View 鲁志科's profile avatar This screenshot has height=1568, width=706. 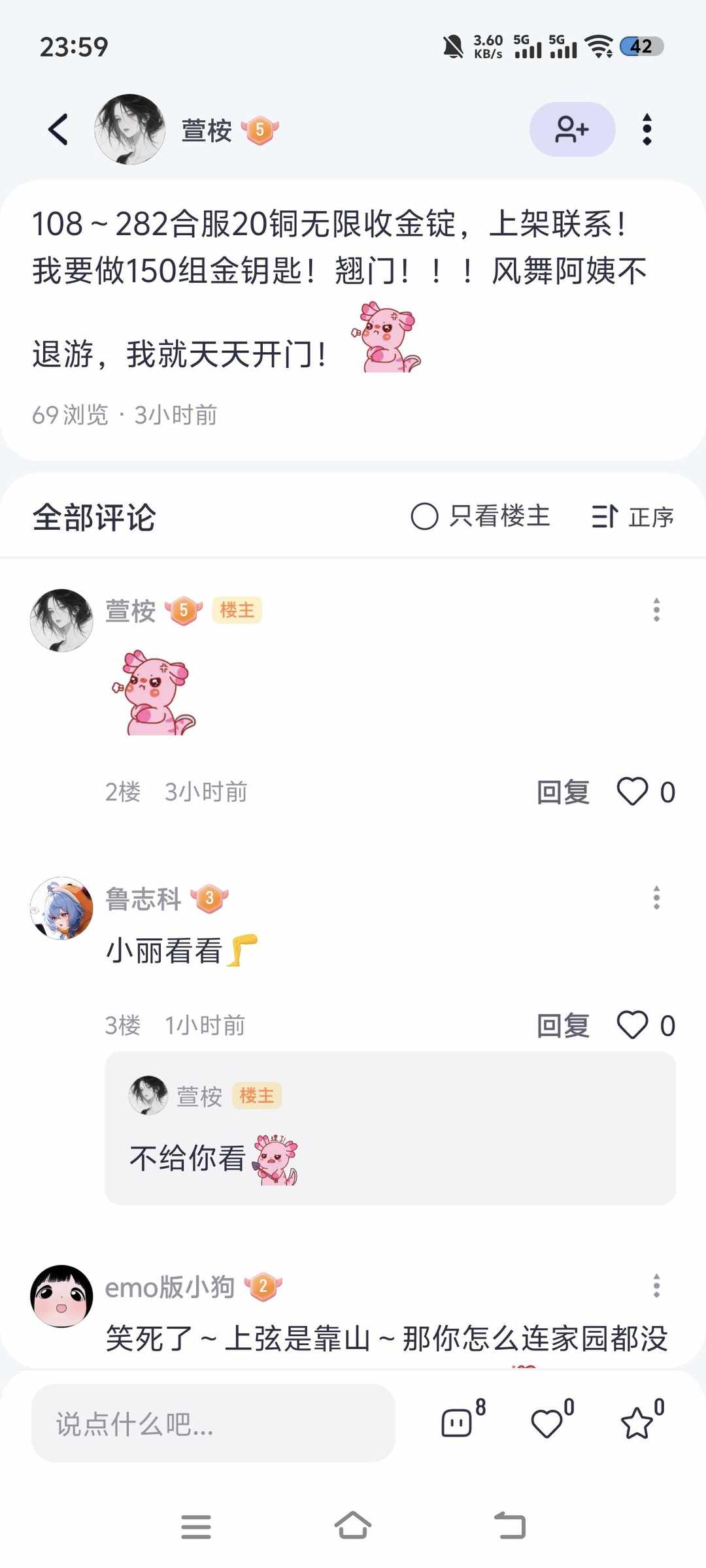click(x=62, y=908)
